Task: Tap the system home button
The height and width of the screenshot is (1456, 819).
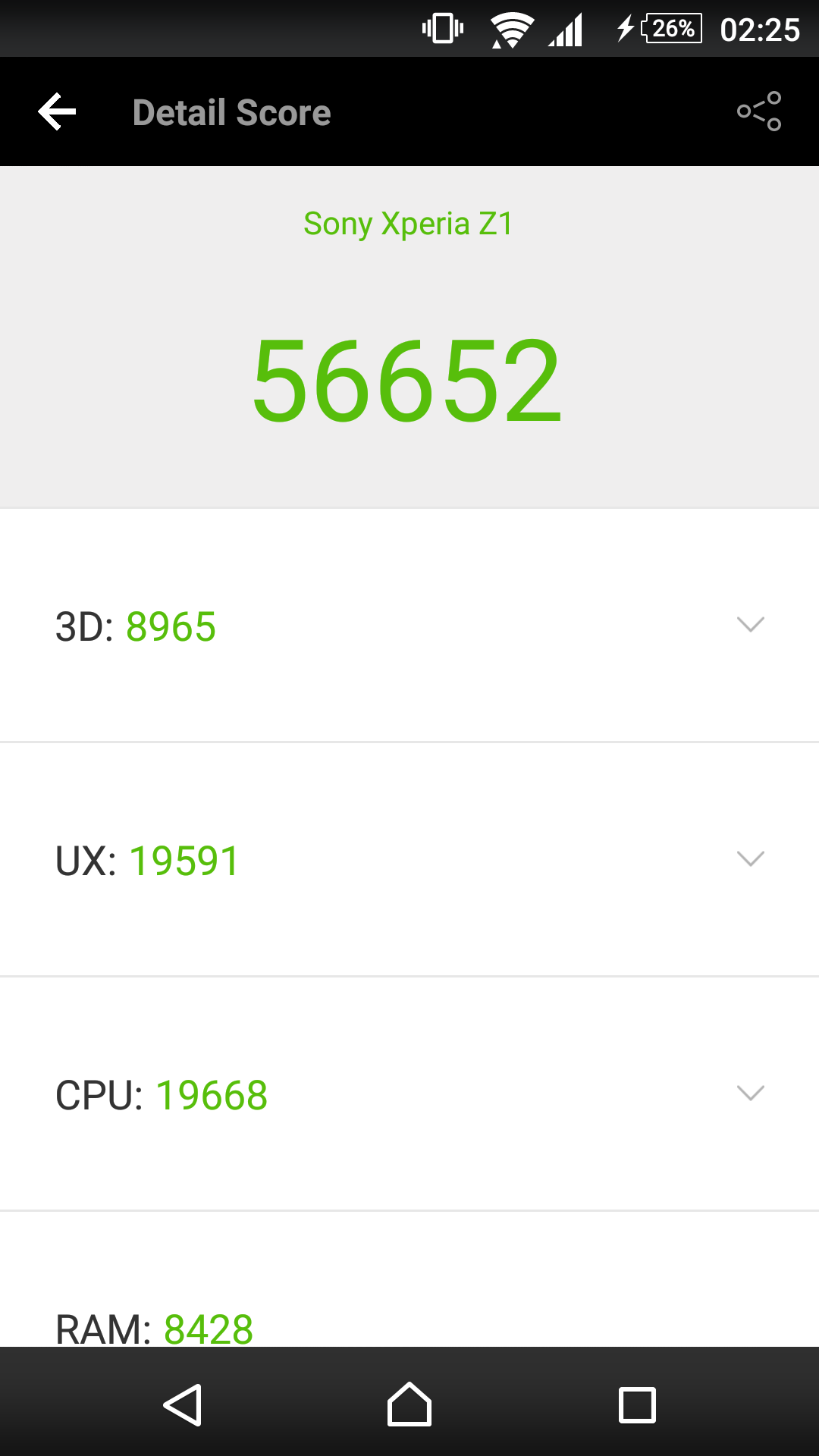Action: coord(409,1404)
